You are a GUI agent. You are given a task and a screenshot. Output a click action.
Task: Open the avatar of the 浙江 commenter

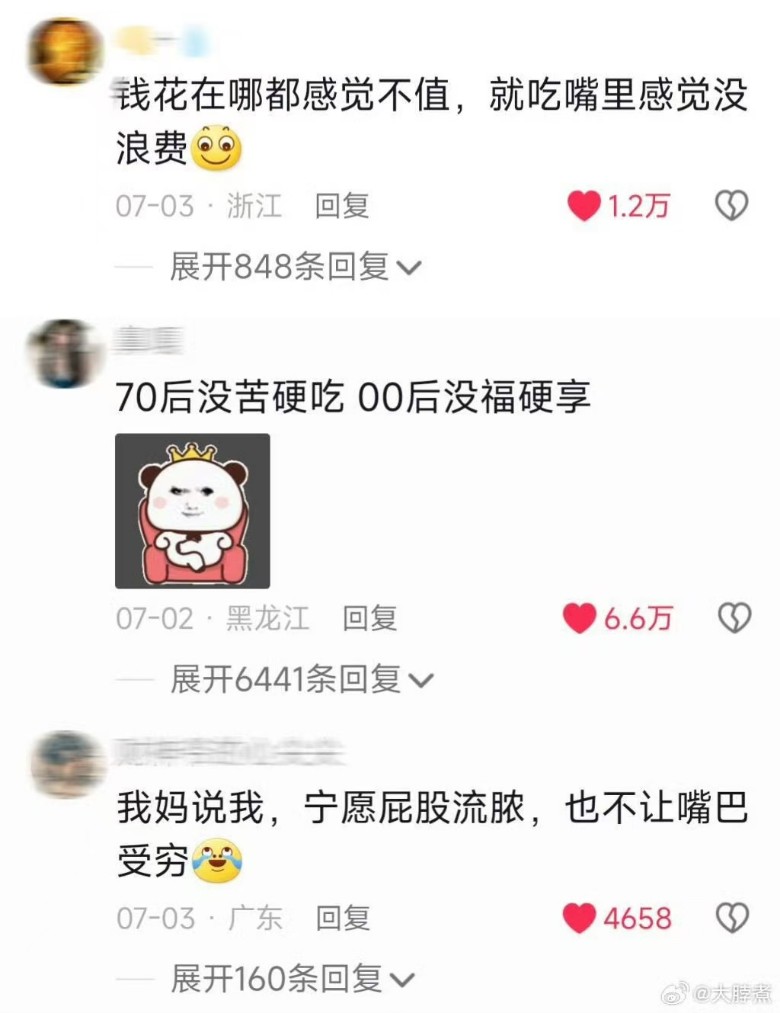(x=65, y=52)
